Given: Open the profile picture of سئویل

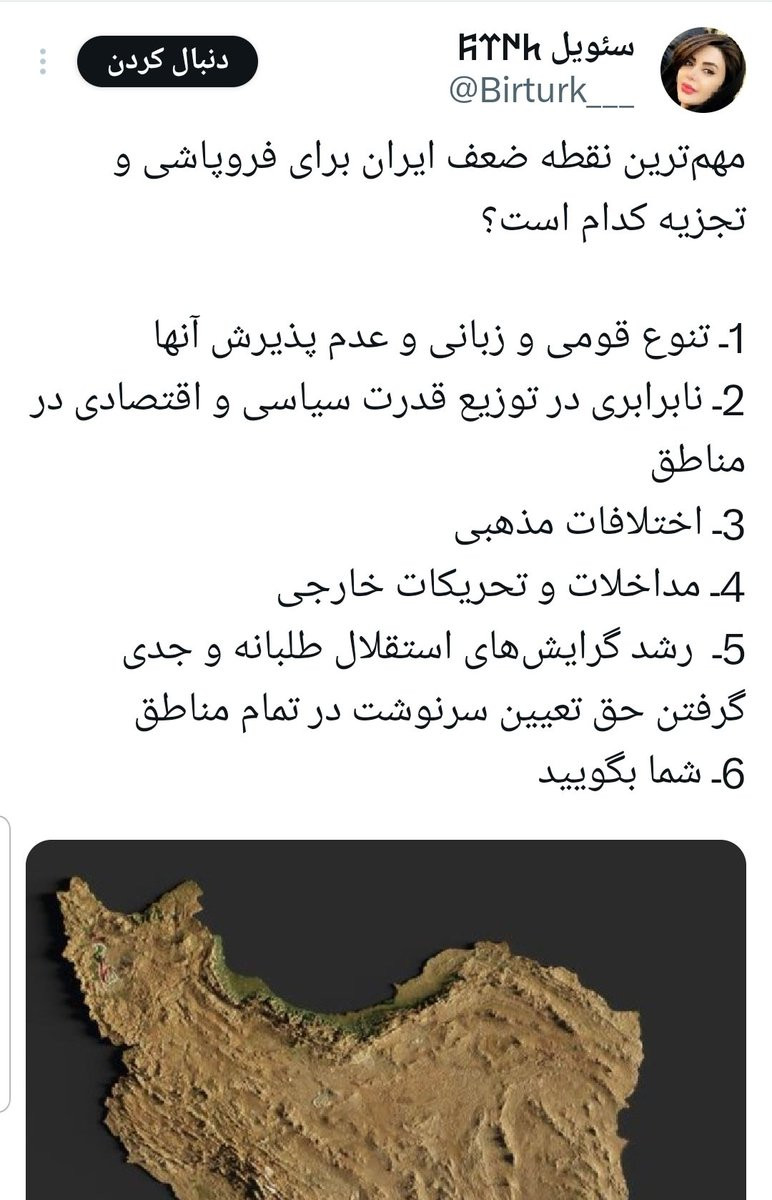Looking at the screenshot, I should 702,70.
